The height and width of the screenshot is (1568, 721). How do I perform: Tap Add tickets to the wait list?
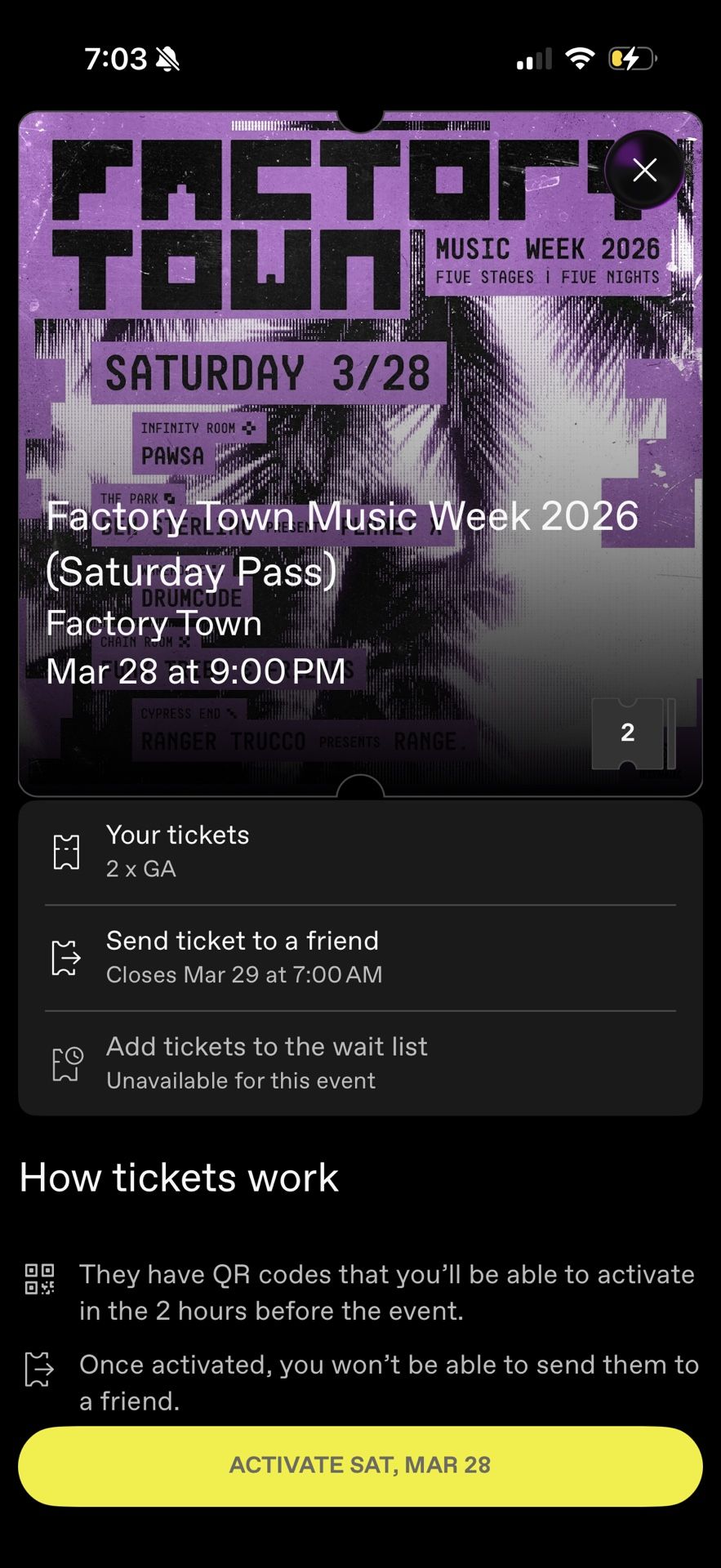pyautogui.click(x=359, y=1062)
